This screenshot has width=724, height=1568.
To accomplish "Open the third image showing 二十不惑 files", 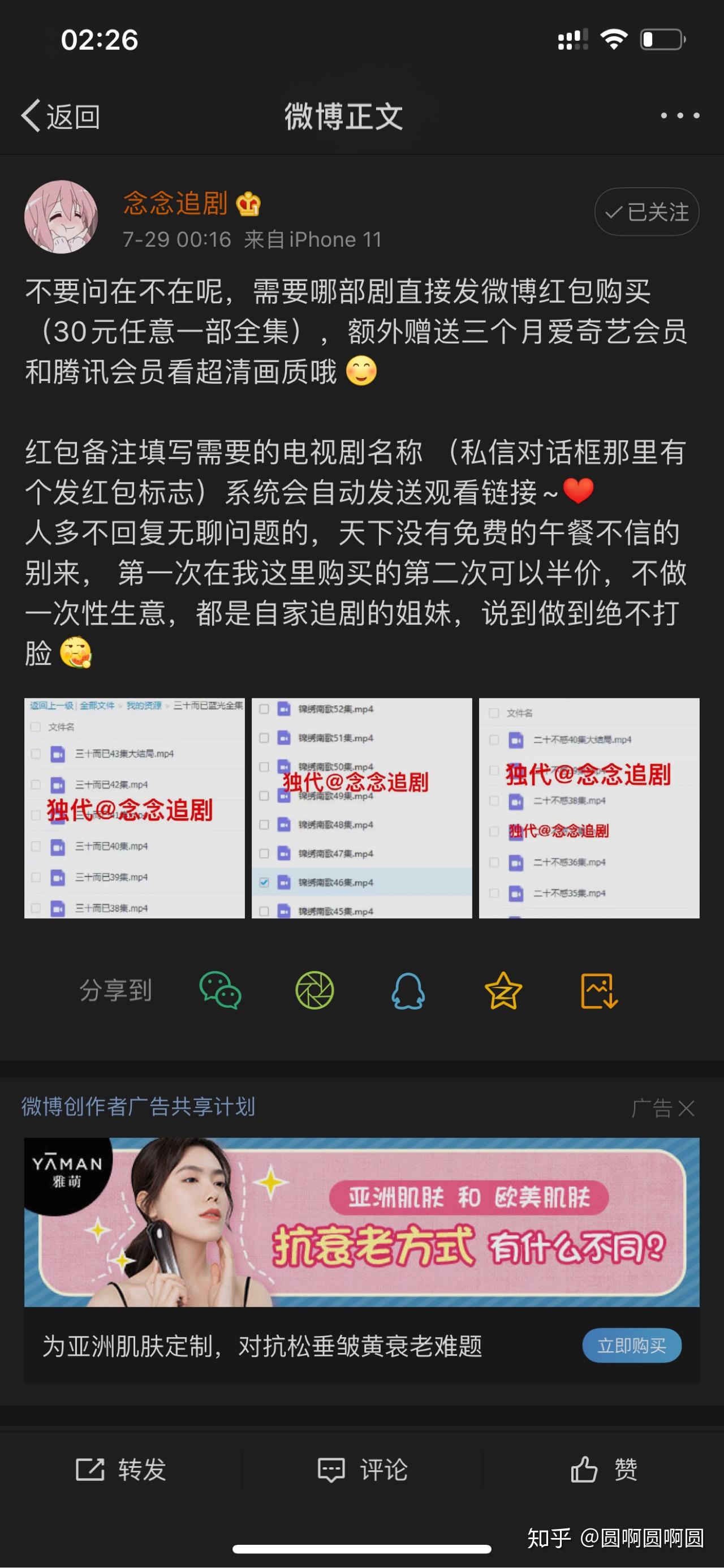I will coord(589,807).
